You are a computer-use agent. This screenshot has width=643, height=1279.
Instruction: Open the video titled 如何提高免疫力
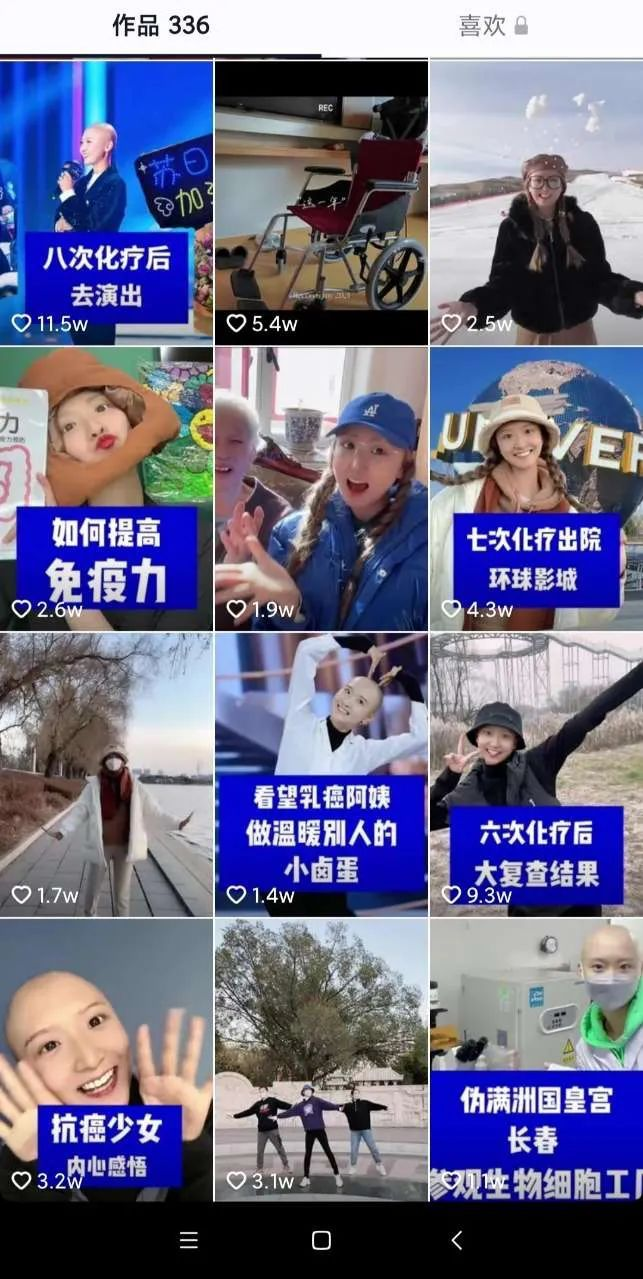pyautogui.click(x=106, y=488)
